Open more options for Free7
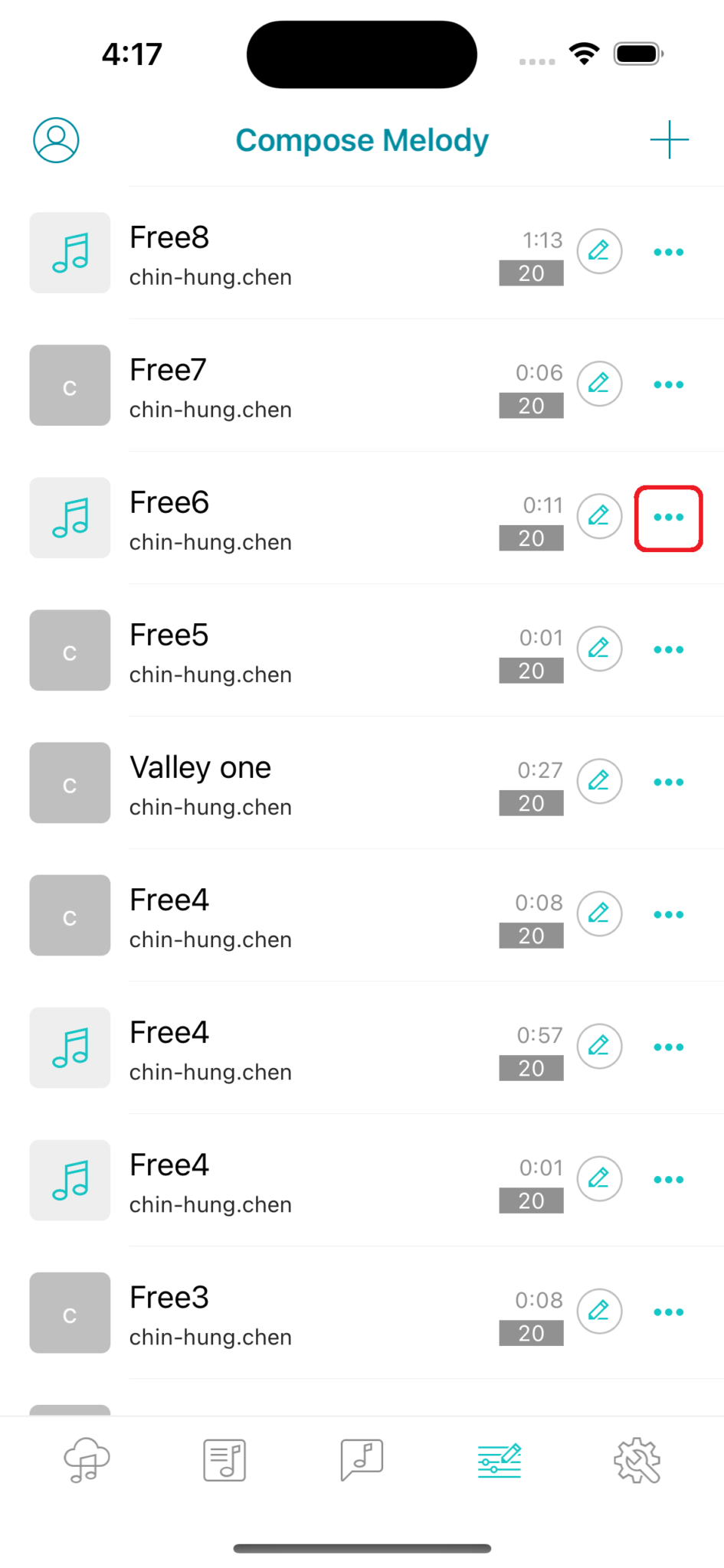This screenshot has width=724, height=1568. click(668, 384)
